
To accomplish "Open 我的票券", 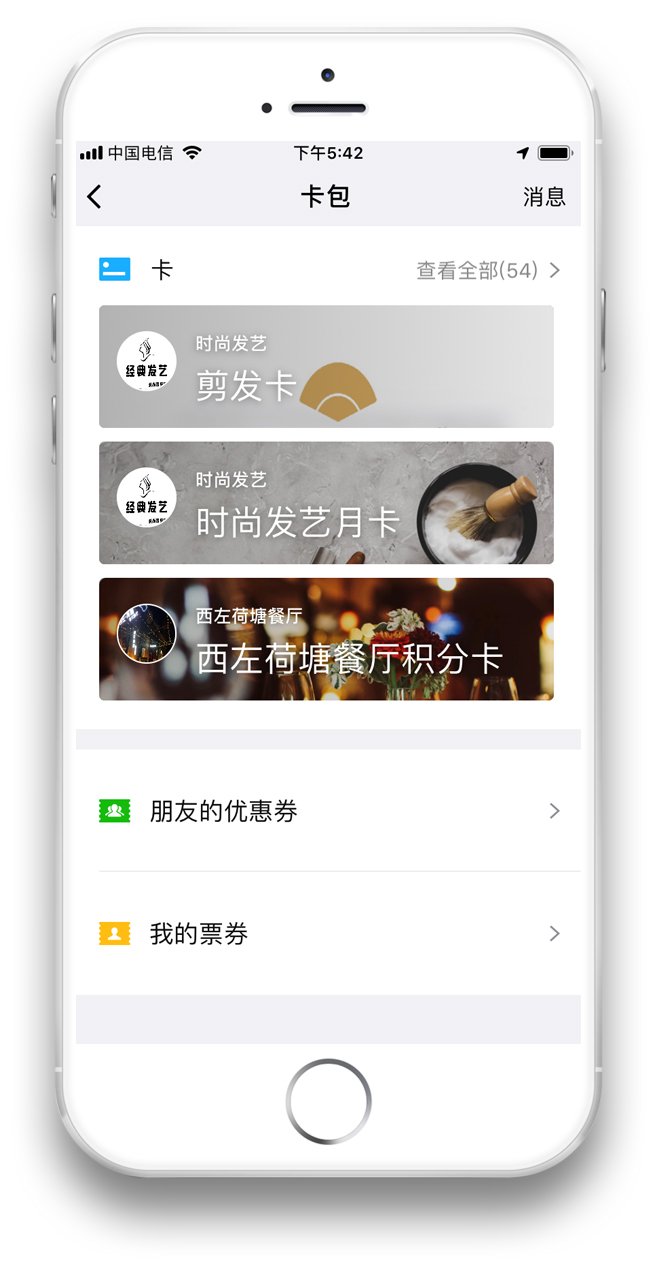I will coord(328,934).
